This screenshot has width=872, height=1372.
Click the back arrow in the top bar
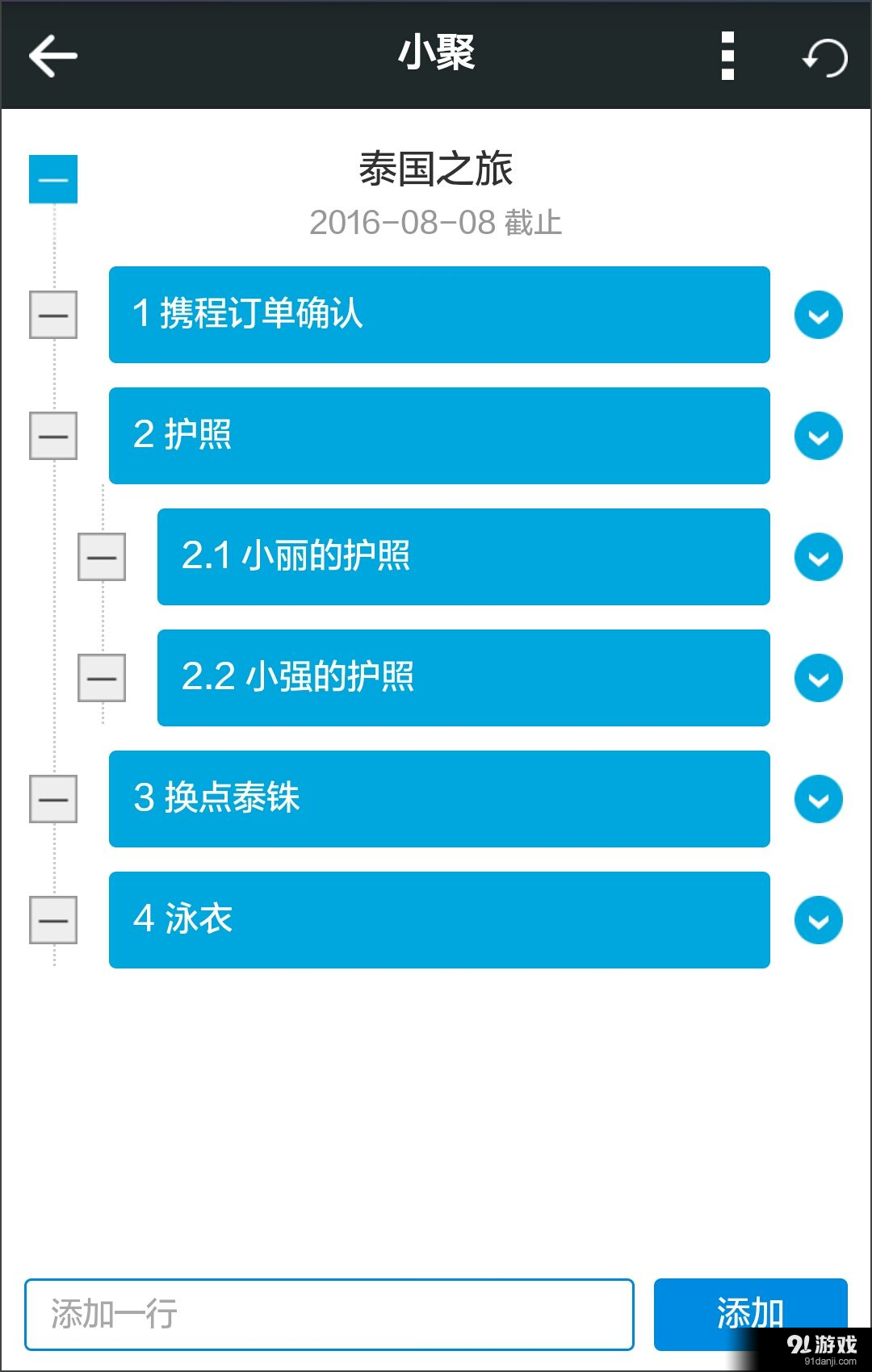[52, 55]
